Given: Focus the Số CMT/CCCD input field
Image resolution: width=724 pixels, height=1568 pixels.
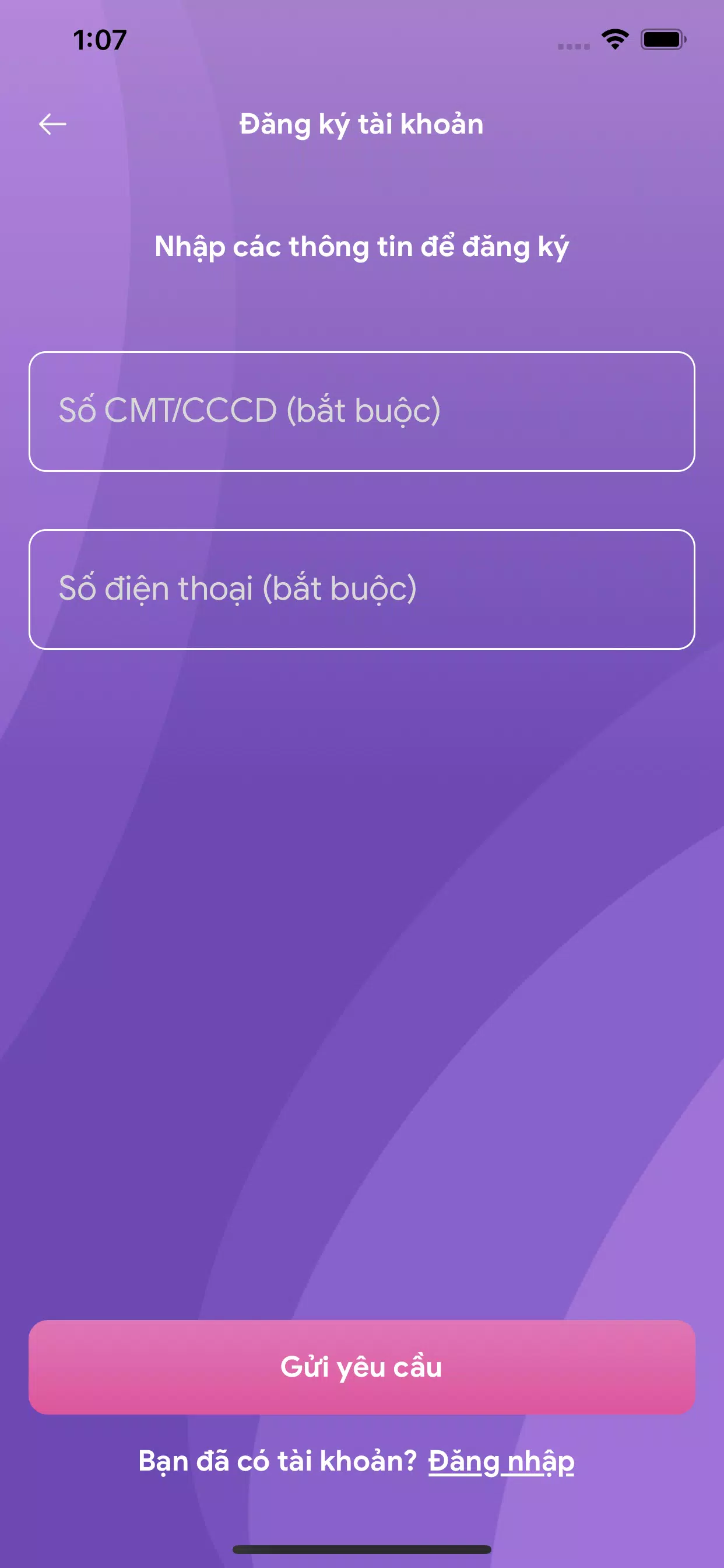Looking at the screenshot, I should coord(361,411).
